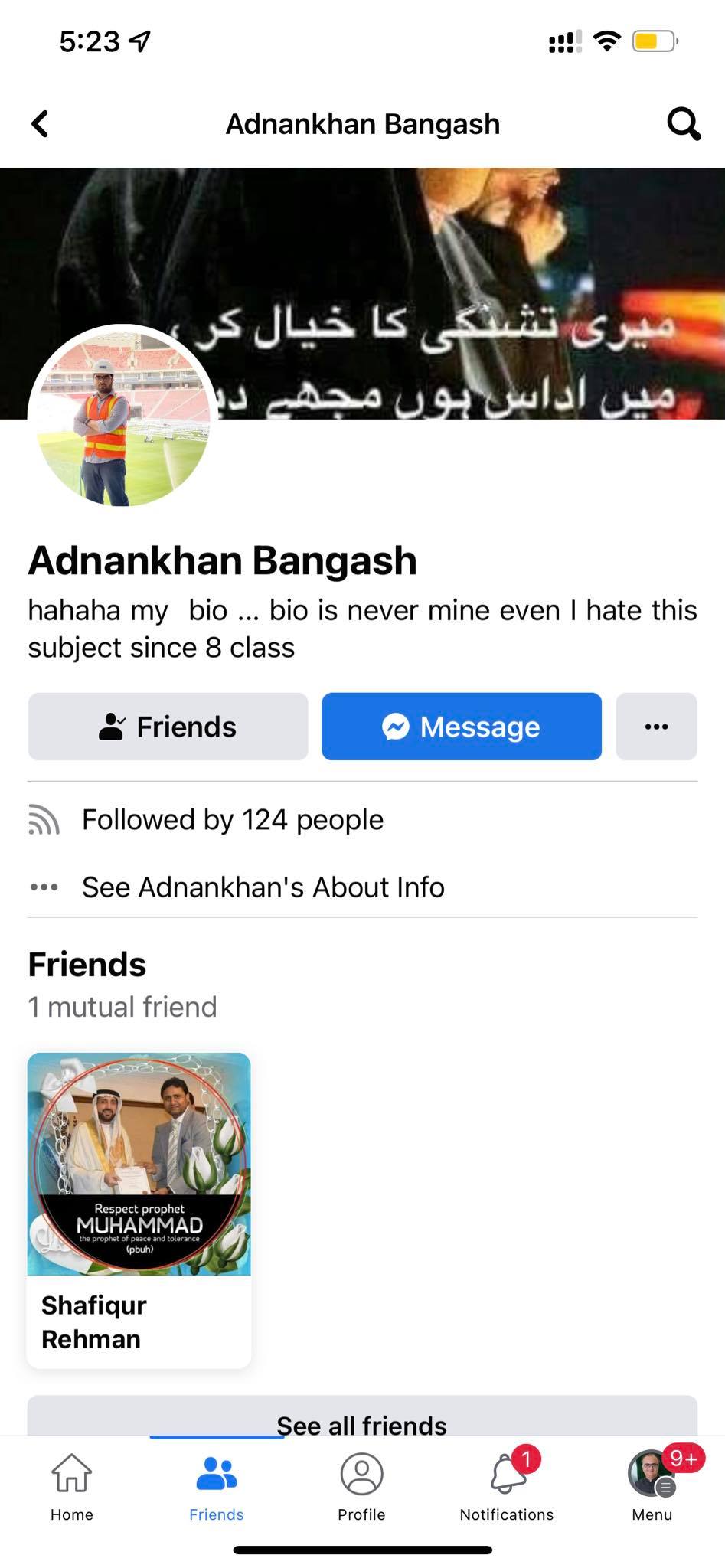The height and width of the screenshot is (1568, 725).
Task: Open the Notifications tab
Action: pos(507,1487)
